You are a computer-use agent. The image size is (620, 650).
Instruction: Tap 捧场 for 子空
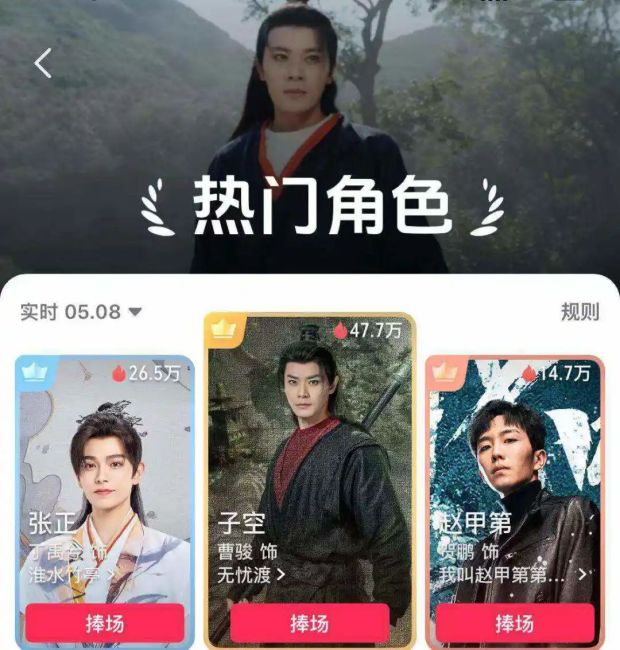pos(310,623)
